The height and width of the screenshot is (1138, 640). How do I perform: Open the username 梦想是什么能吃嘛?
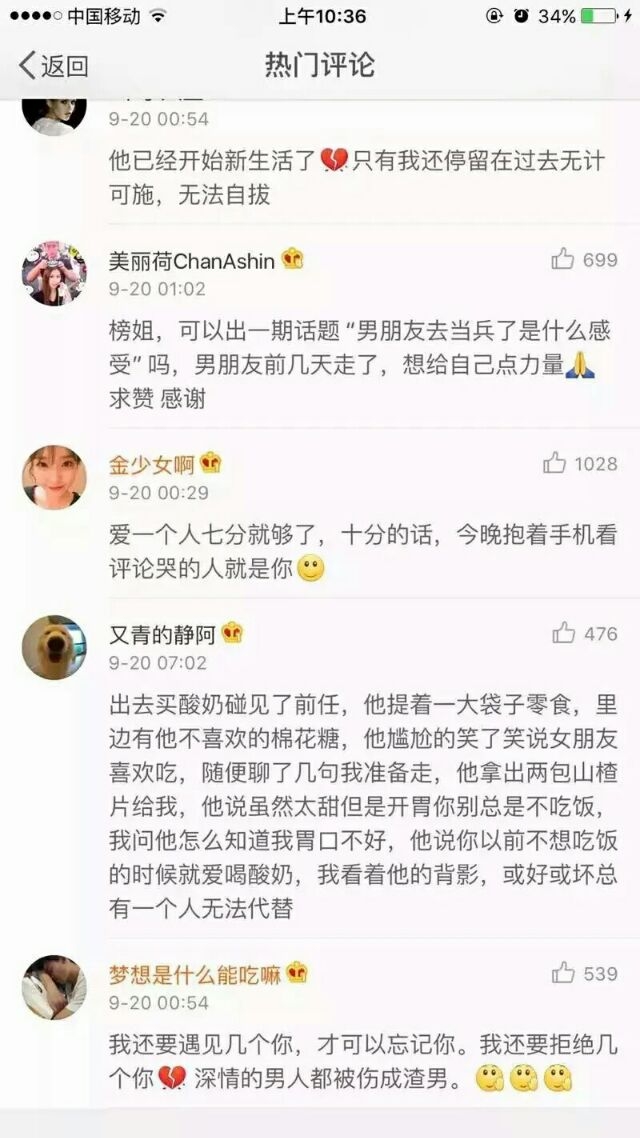(x=194, y=974)
